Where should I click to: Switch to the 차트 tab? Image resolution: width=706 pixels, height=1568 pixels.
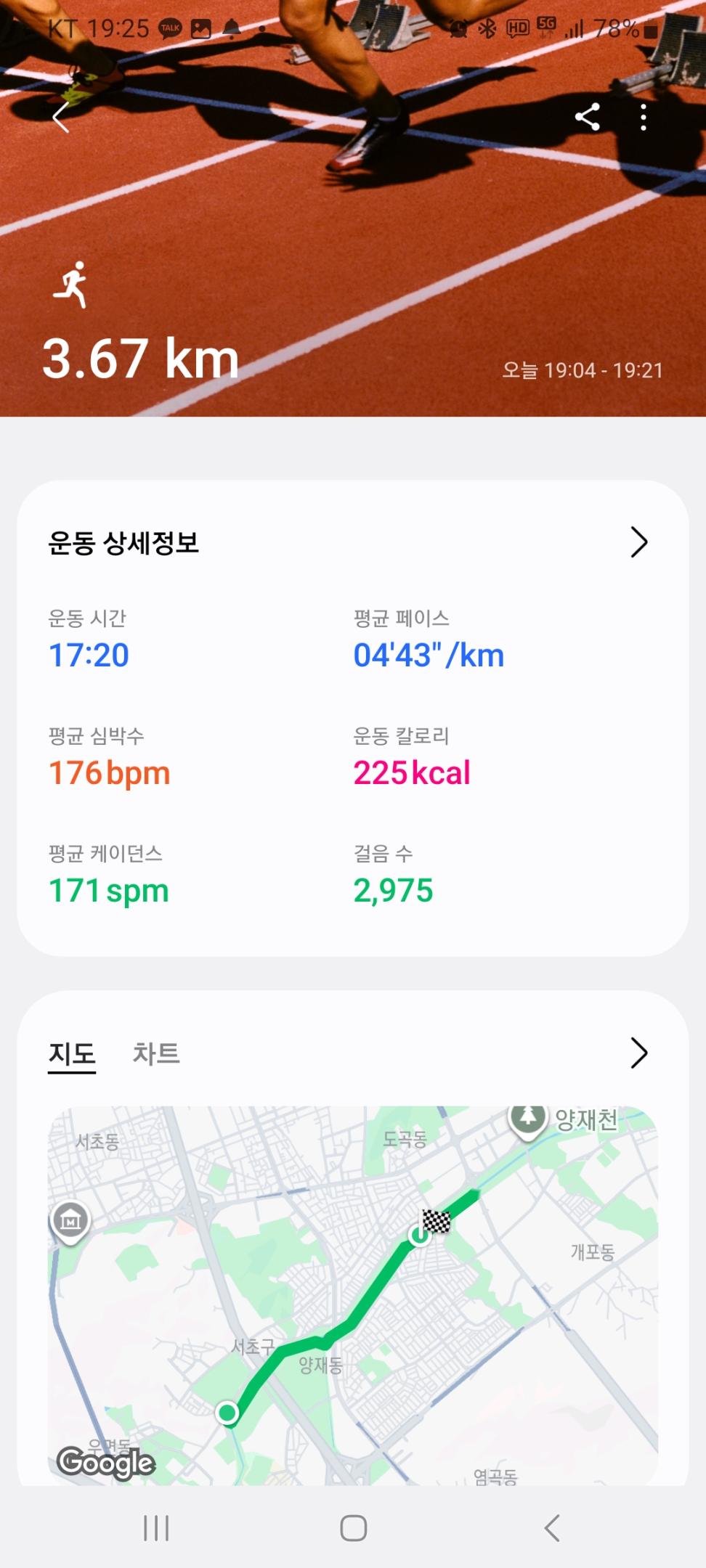(x=156, y=1053)
